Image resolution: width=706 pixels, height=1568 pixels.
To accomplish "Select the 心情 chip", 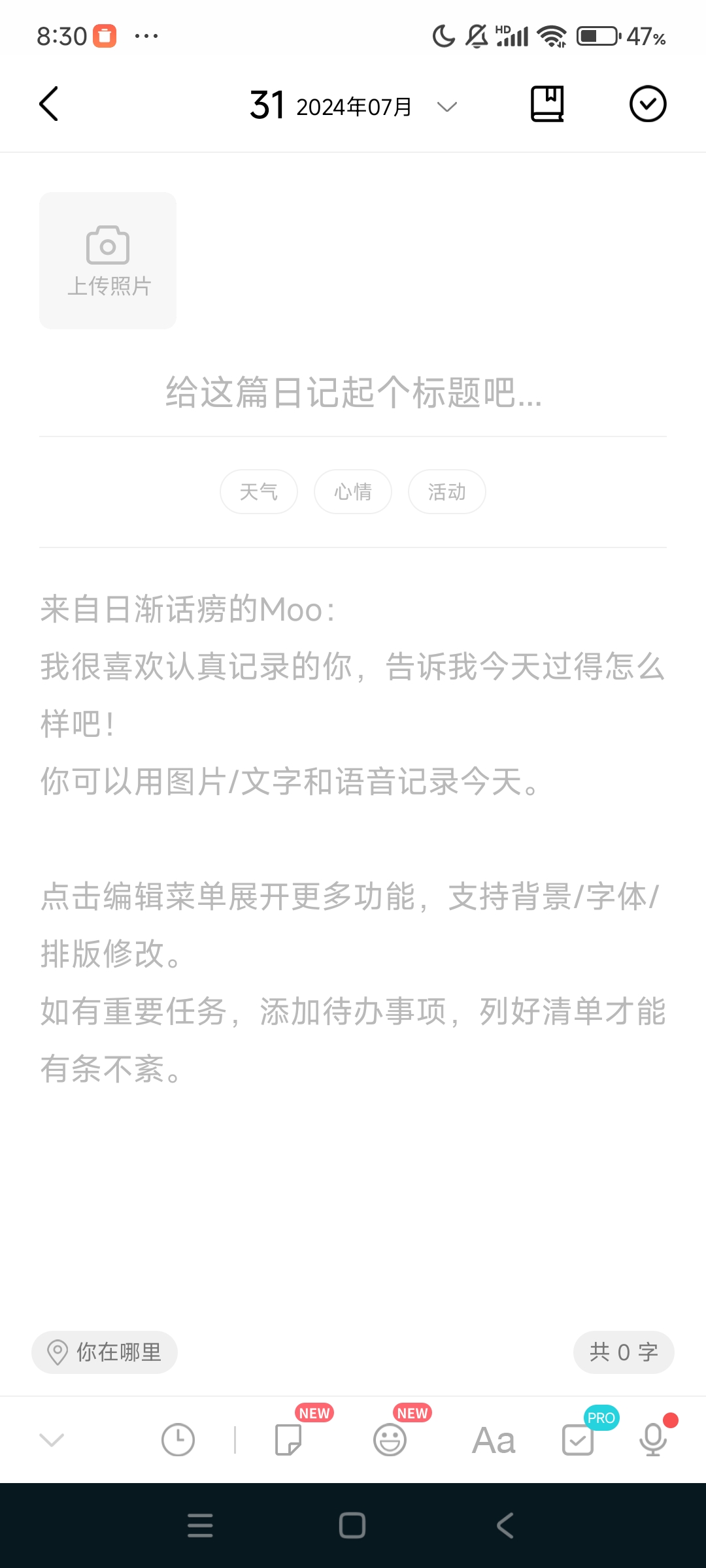I will pos(353,492).
